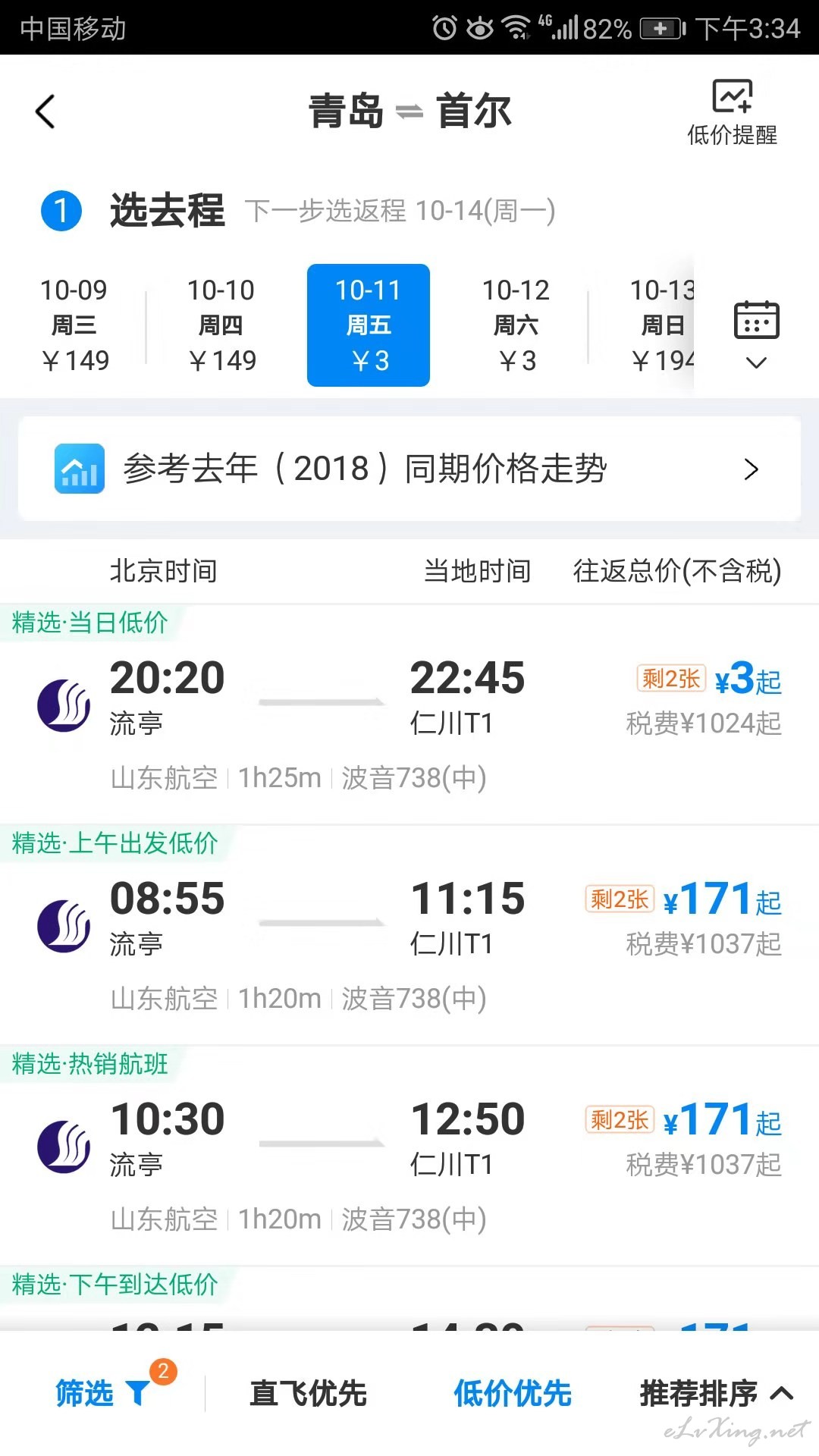The height and width of the screenshot is (1456, 819).
Task: Expand the 推荐排序 sorting menu
Action: (x=717, y=1393)
